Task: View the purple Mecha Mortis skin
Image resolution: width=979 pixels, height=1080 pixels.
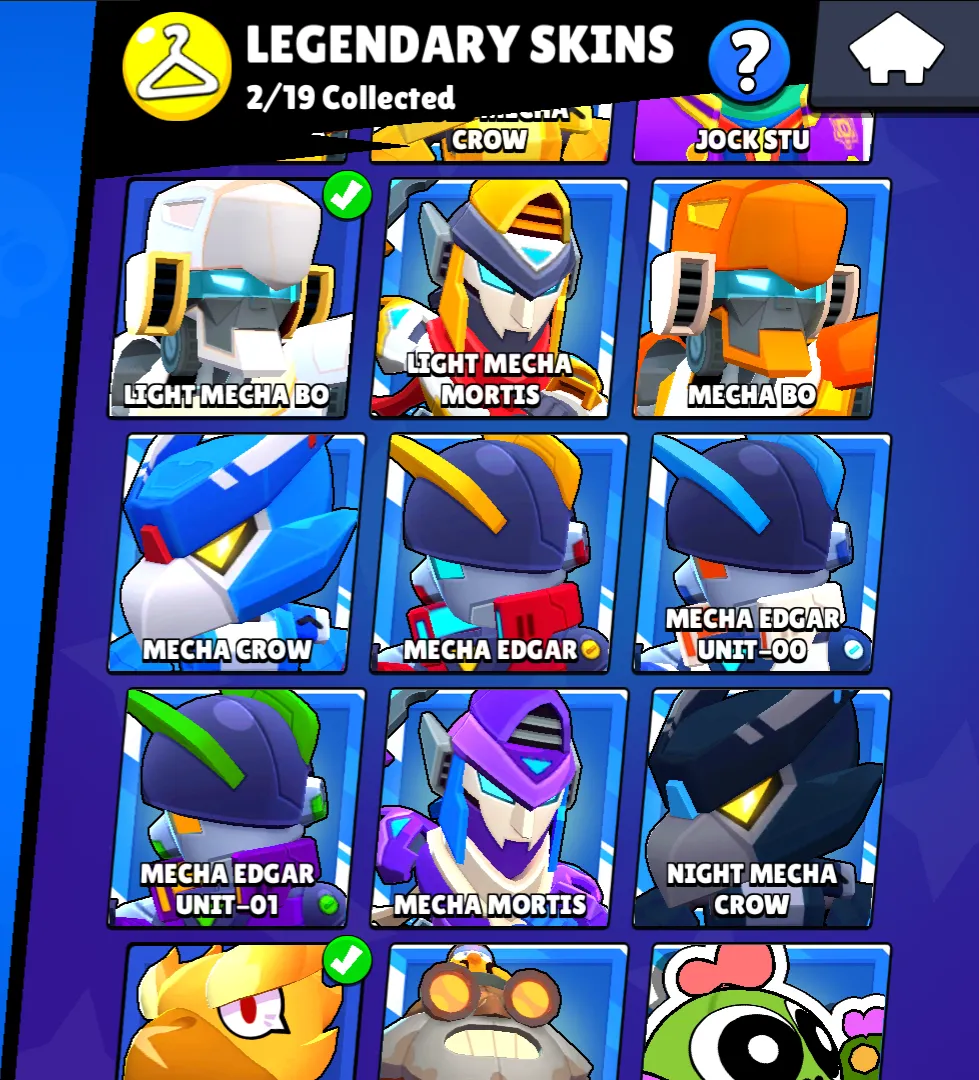Action: 497,806
